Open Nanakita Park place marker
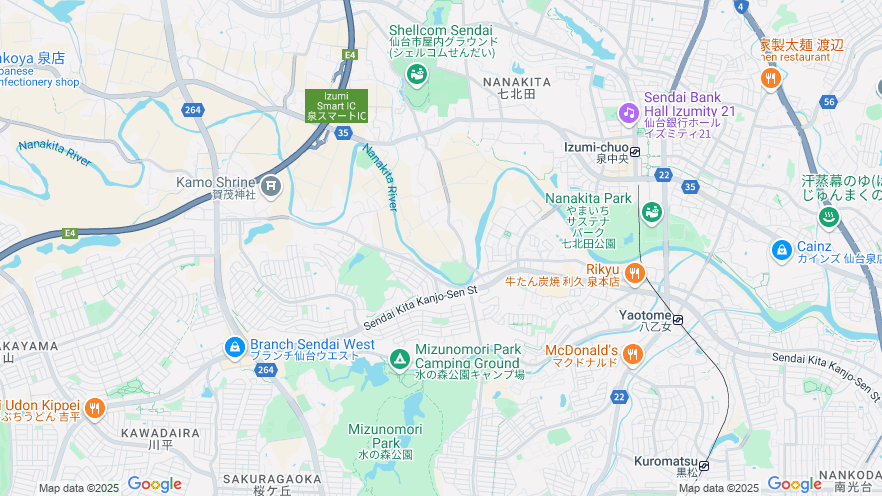The width and height of the screenshot is (882, 496). coord(652,212)
